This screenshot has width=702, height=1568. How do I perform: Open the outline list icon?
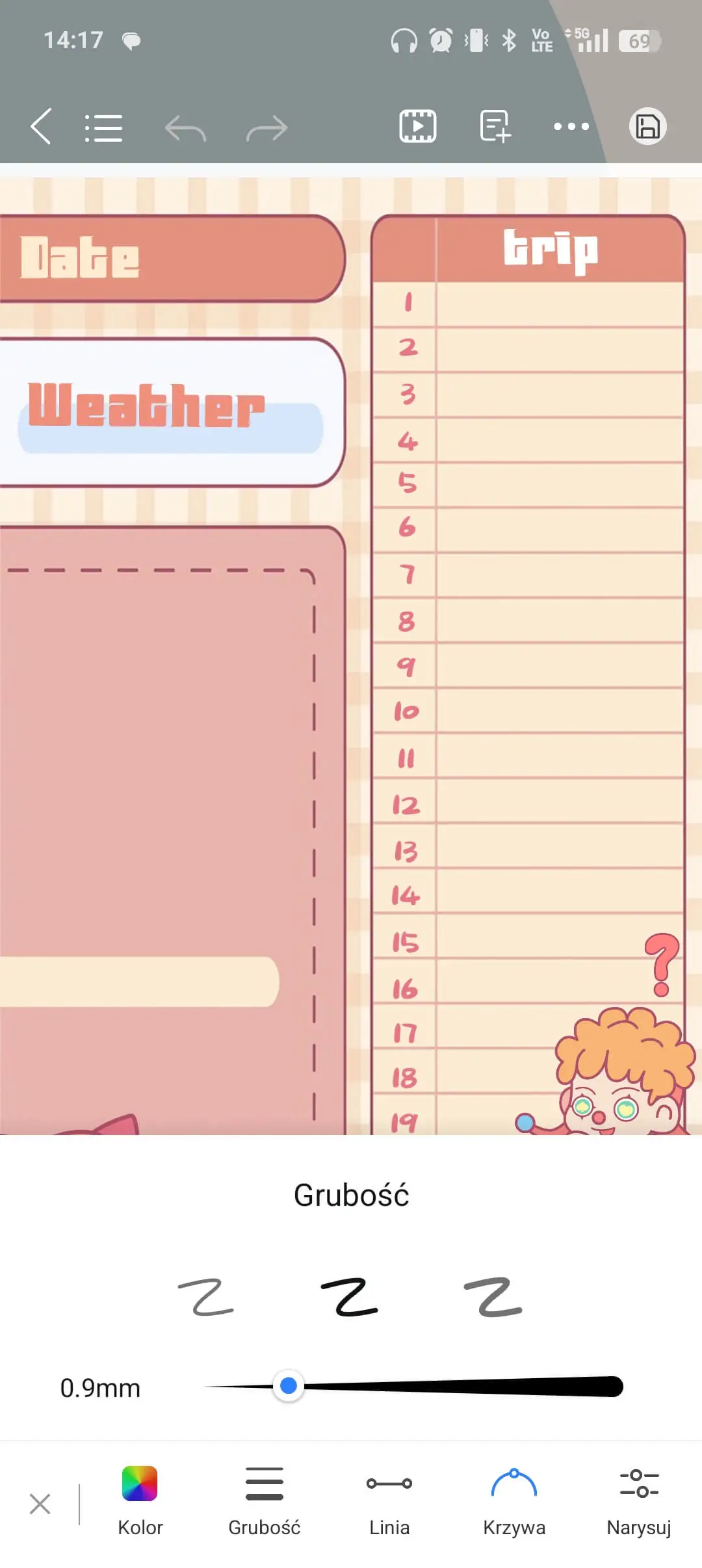(x=103, y=127)
